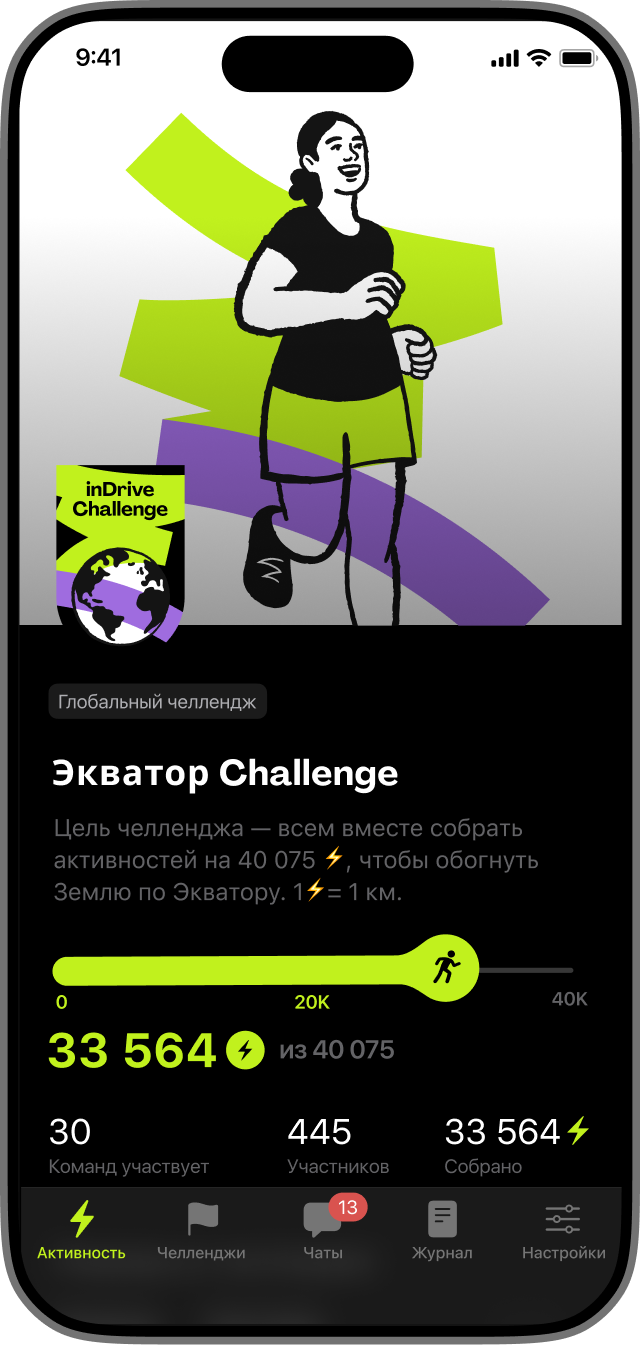Open the Чаты tab with 13 unread
This screenshot has height=1345, width=640.
(323, 1230)
